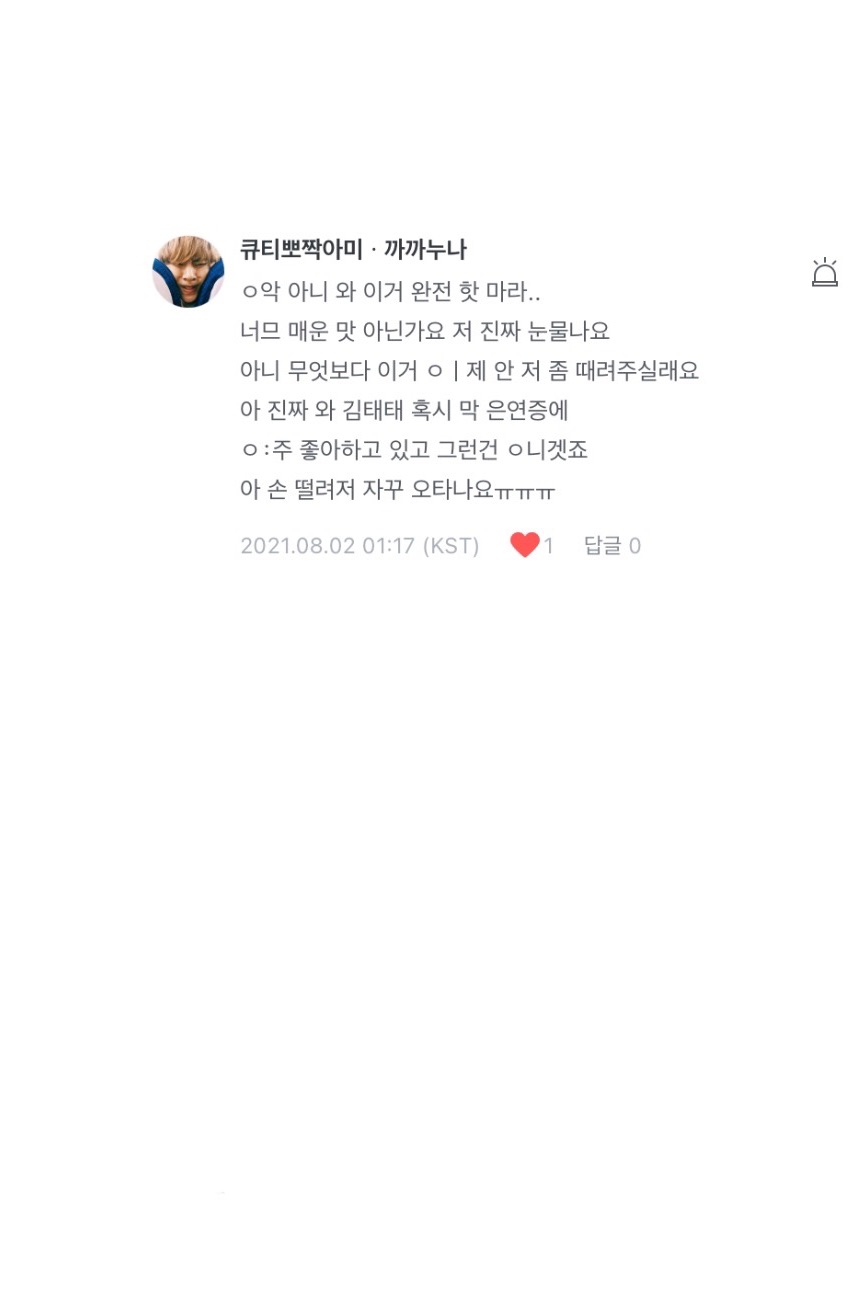
Task: Open the 큐티뽀짝아미 username profile
Action: tap(301, 250)
